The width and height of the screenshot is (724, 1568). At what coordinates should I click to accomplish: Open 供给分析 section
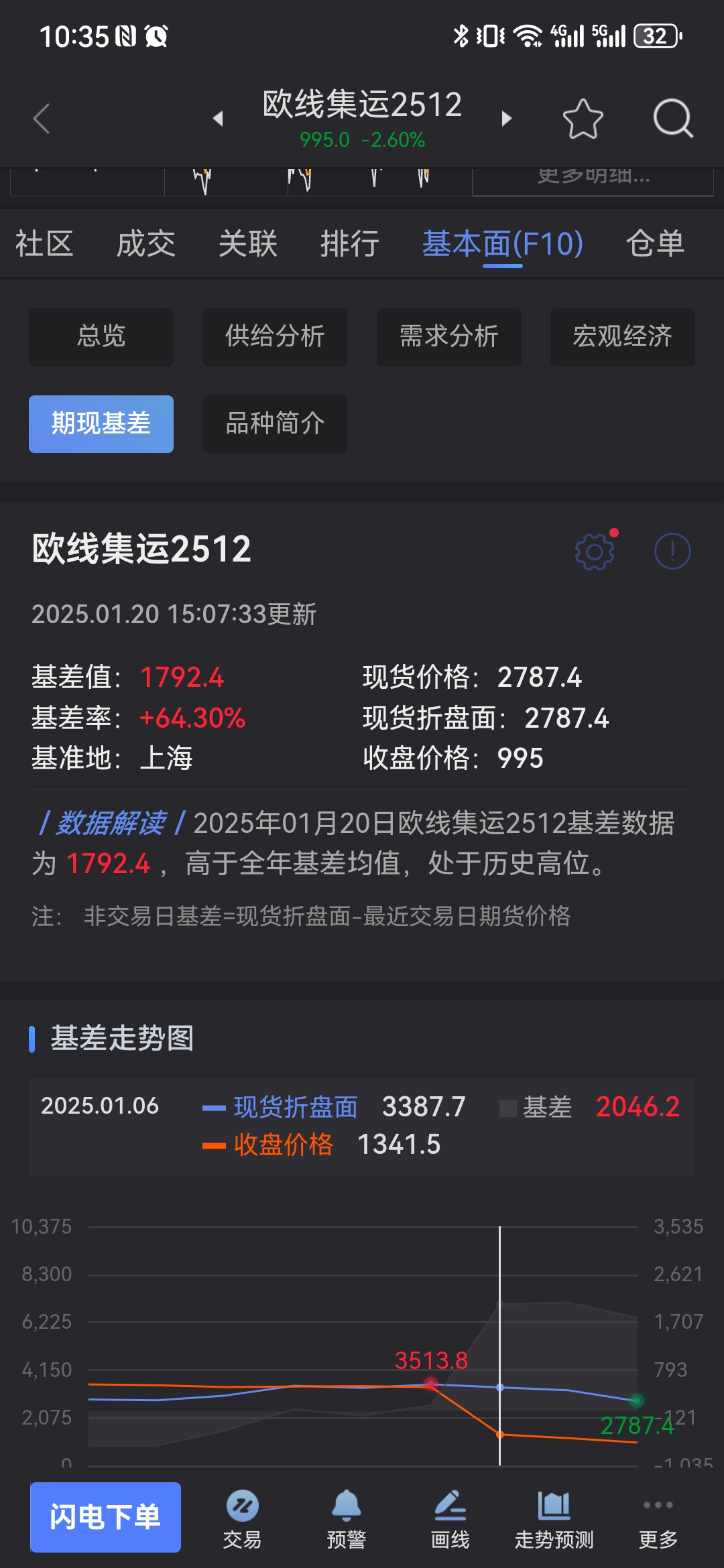[x=275, y=336]
